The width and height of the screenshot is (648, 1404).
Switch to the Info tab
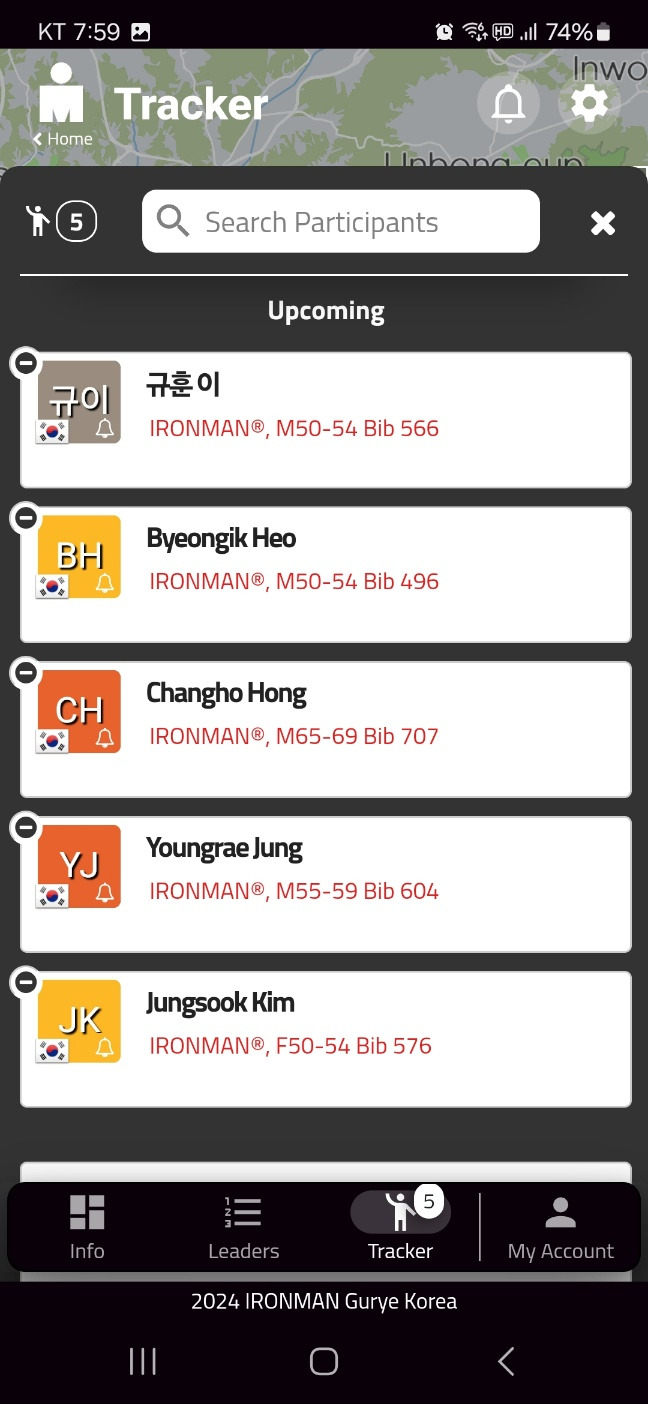[x=87, y=1227]
